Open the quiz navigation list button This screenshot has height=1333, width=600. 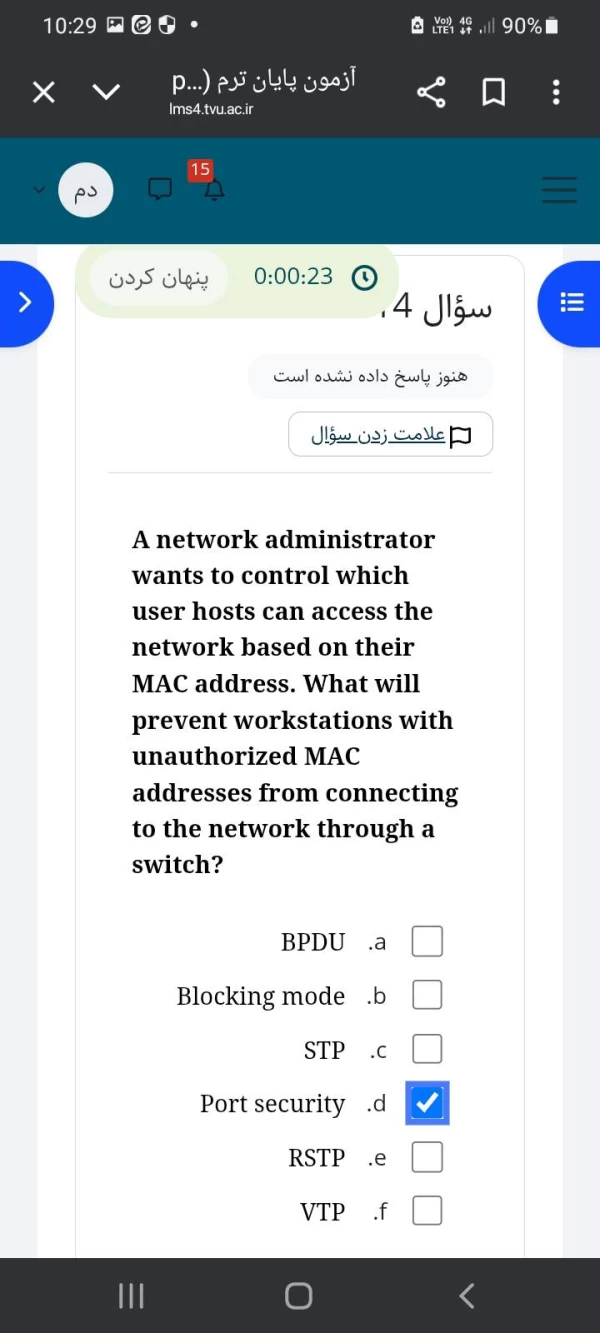[x=571, y=302]
